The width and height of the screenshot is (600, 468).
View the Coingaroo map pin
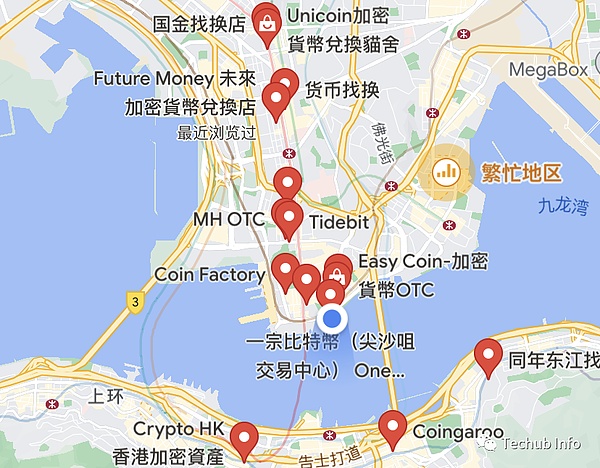click(x=393, y=427)
